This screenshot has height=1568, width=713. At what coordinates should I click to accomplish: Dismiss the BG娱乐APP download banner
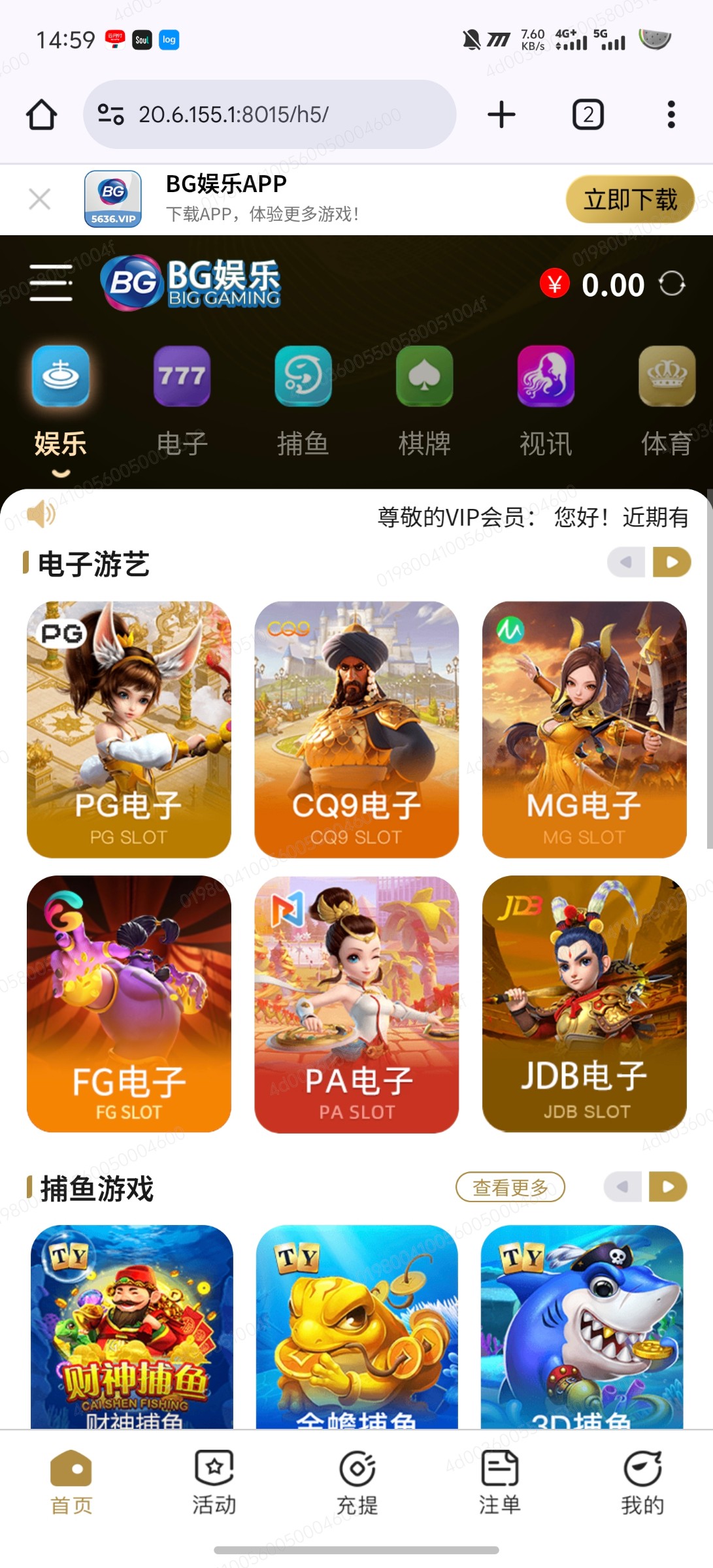point(40,199)
